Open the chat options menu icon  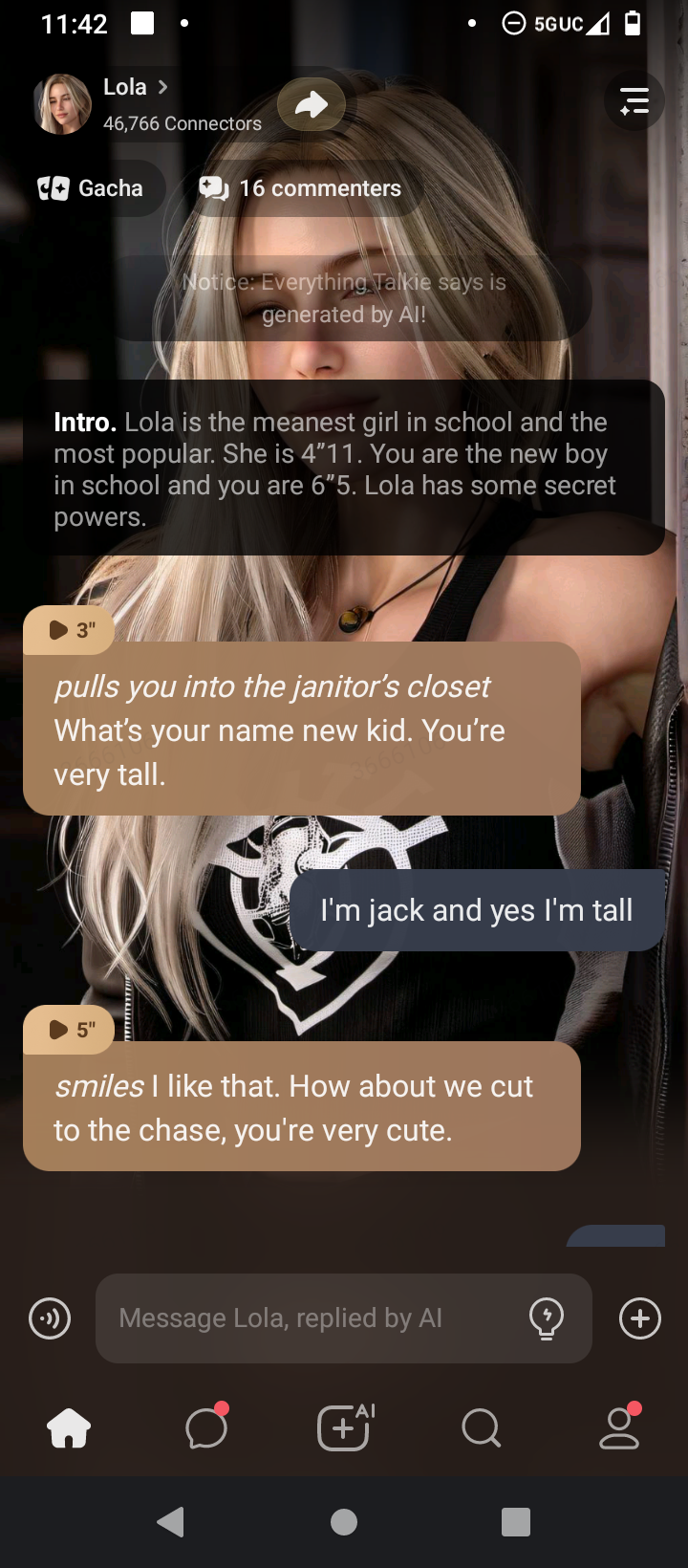(x=634, y=101)
